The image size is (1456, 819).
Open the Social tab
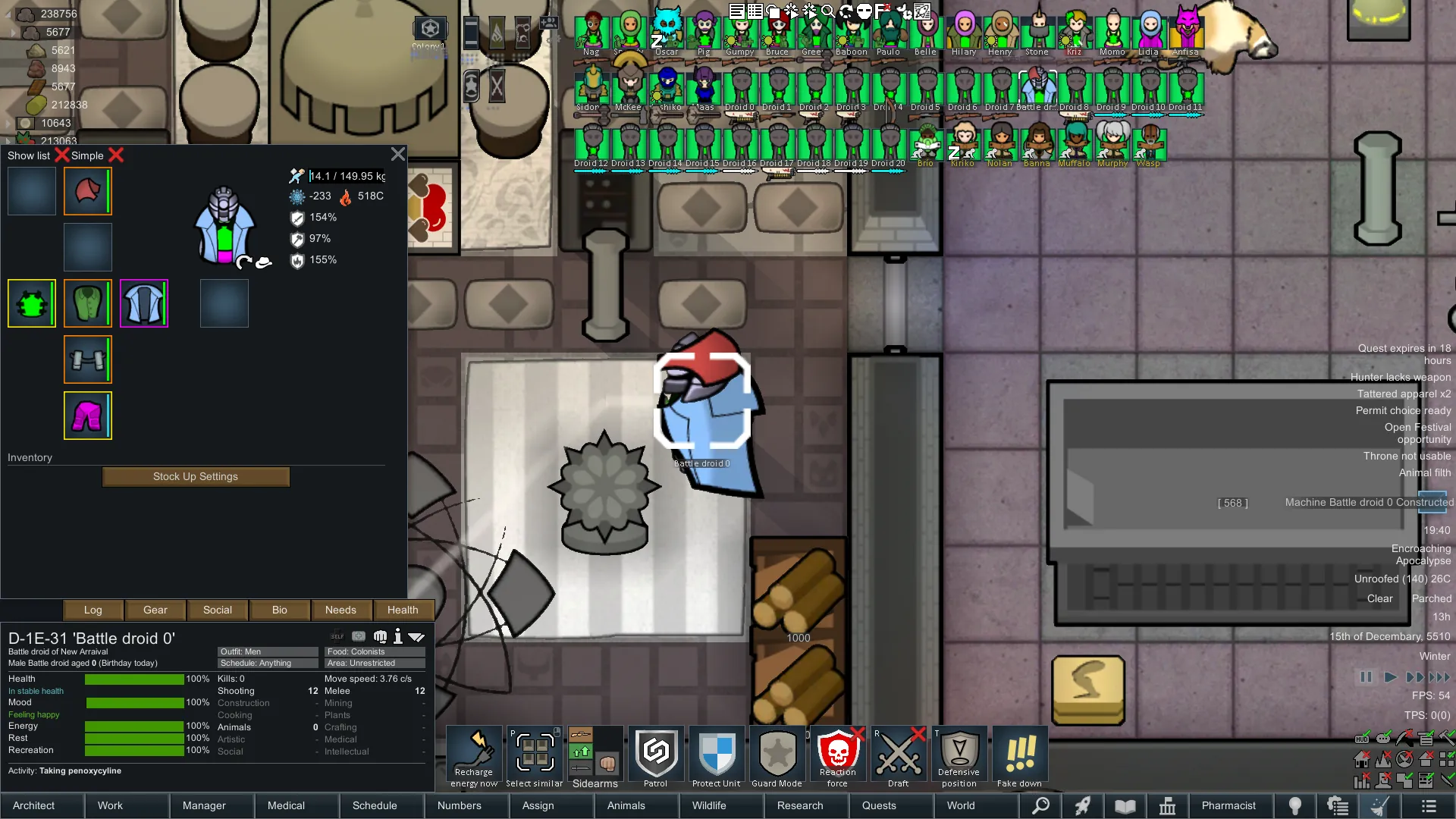(218, 610)
